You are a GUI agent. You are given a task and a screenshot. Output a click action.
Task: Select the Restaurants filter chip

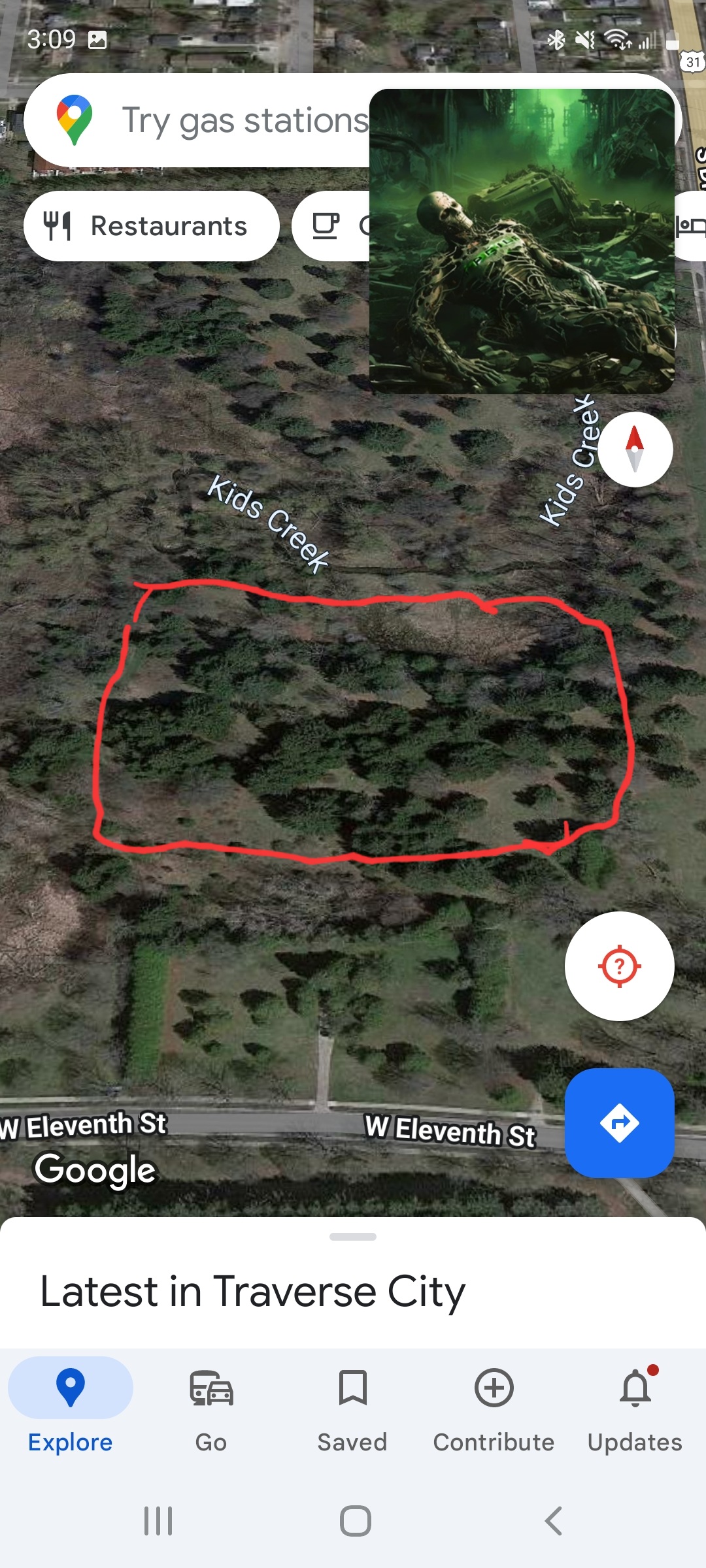pos(152,226)
